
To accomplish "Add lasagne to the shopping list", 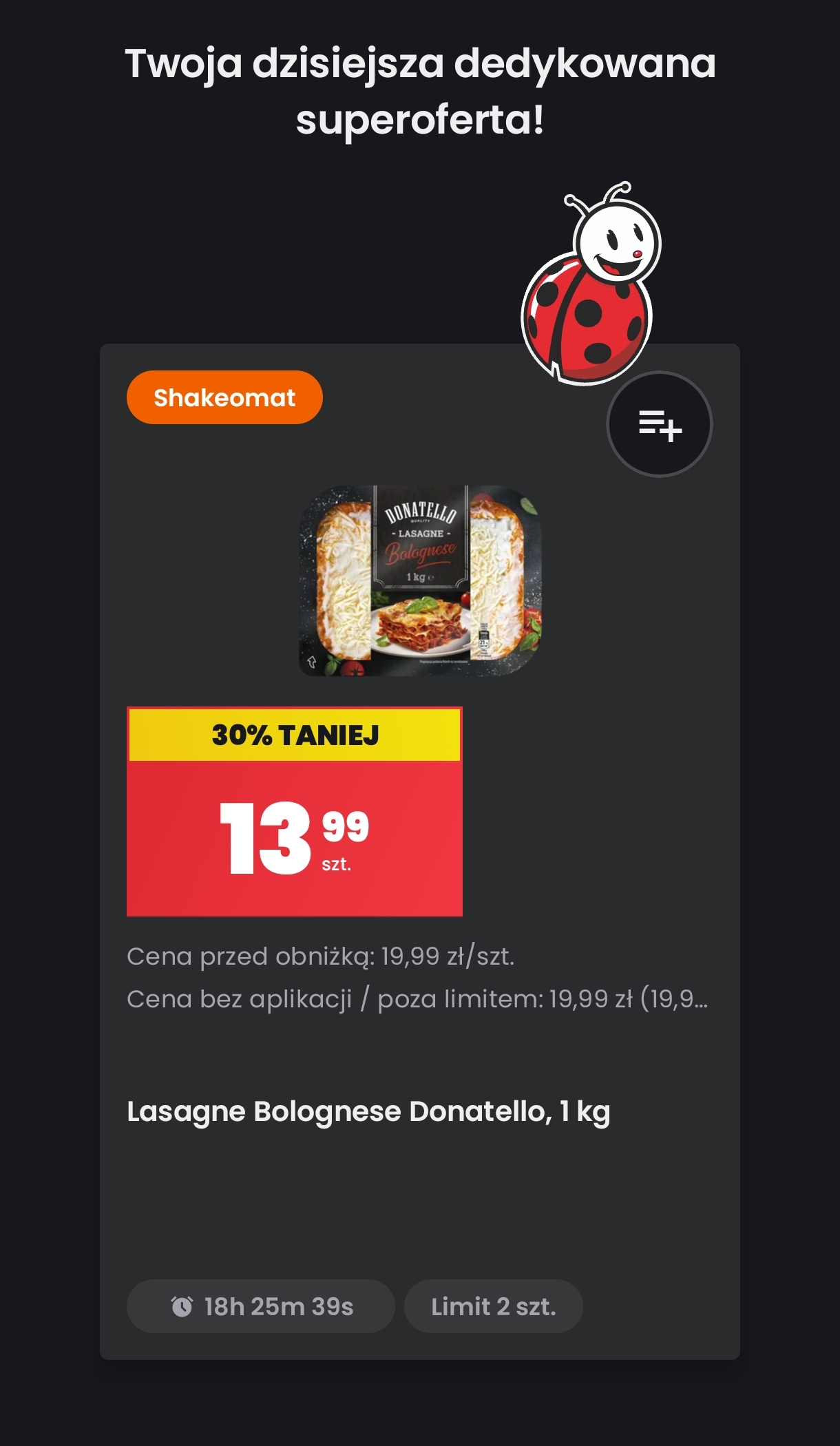I will coord(659,424).
